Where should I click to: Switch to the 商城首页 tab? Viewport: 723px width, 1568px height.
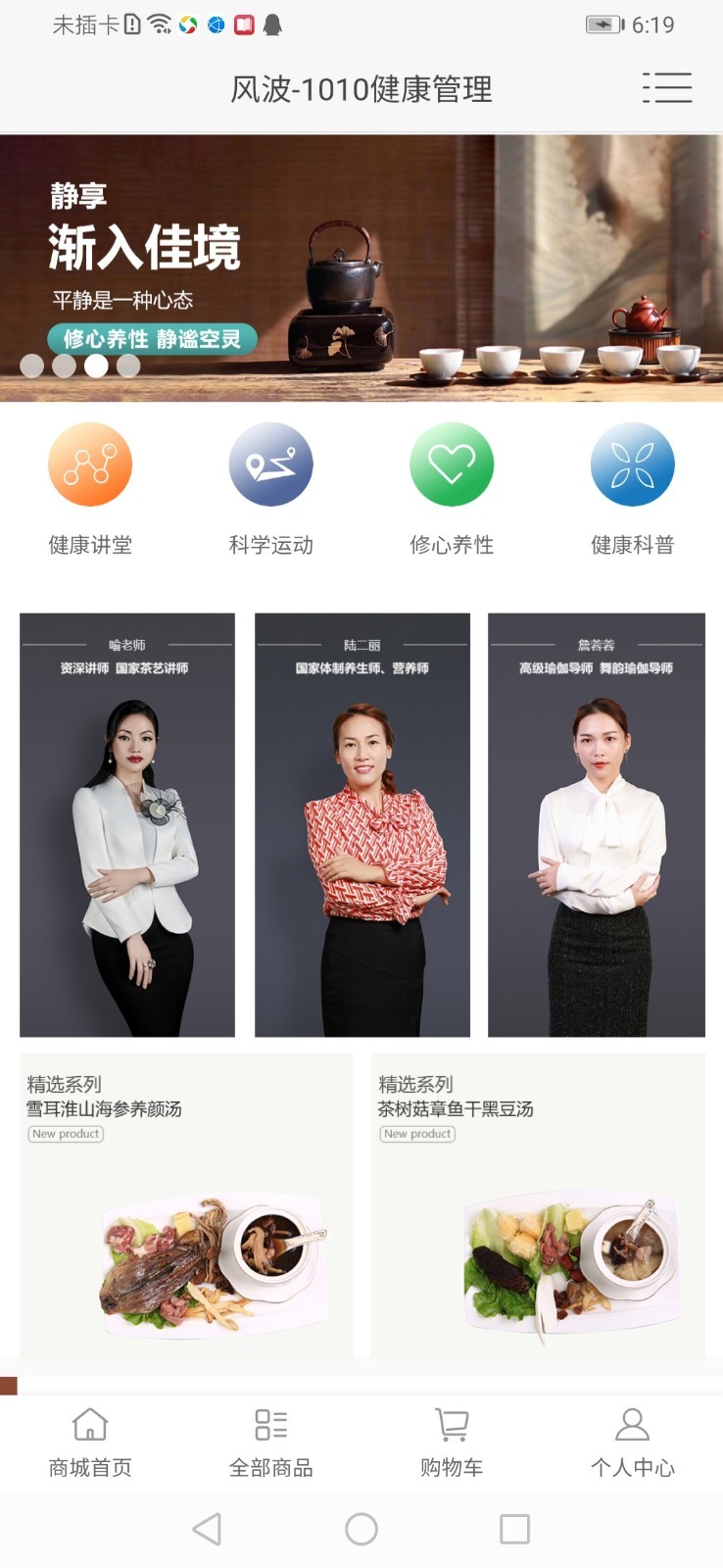pyautogui.click(x=90, y=1442)
